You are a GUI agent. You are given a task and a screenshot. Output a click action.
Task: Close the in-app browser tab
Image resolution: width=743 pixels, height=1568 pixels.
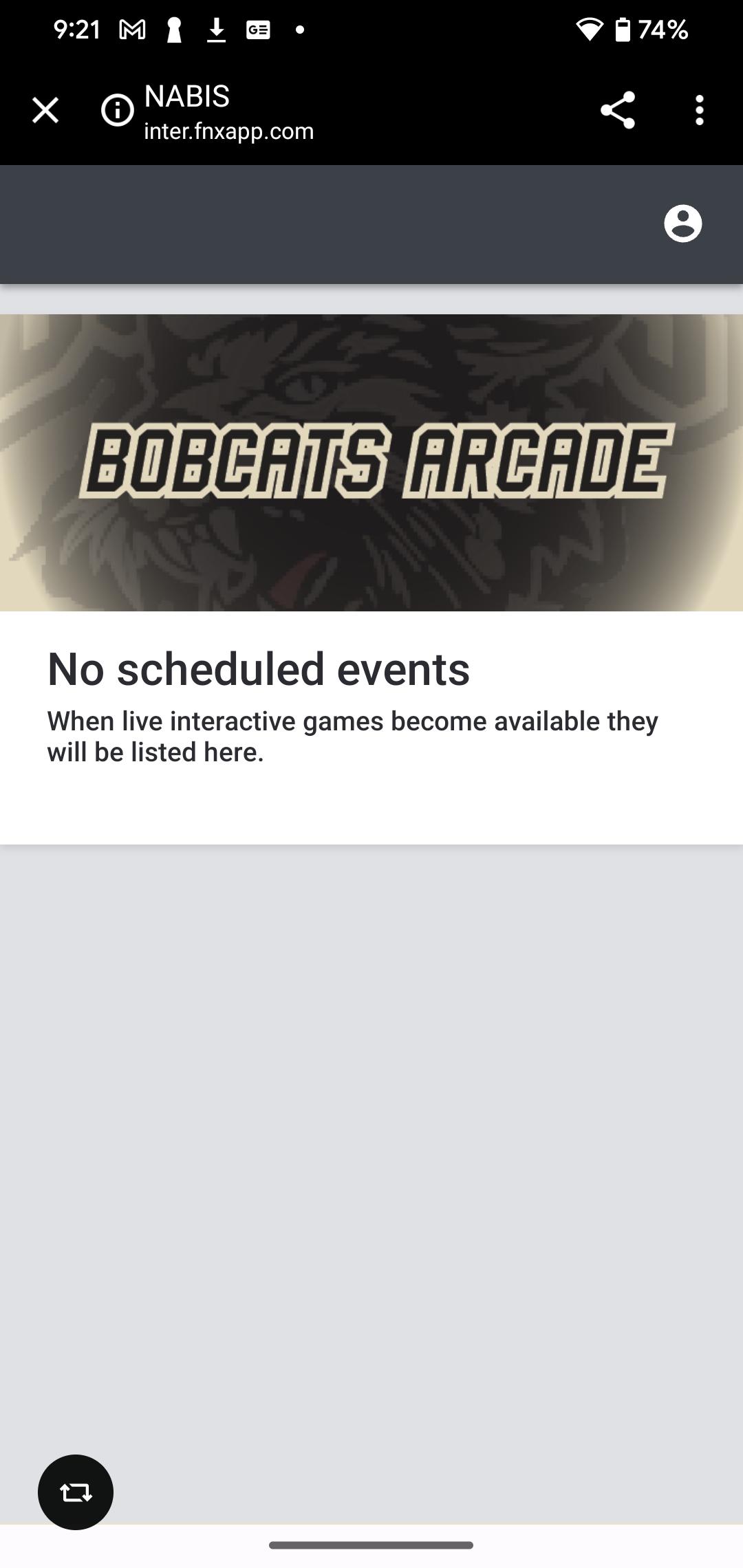click(x=45, y=110)
